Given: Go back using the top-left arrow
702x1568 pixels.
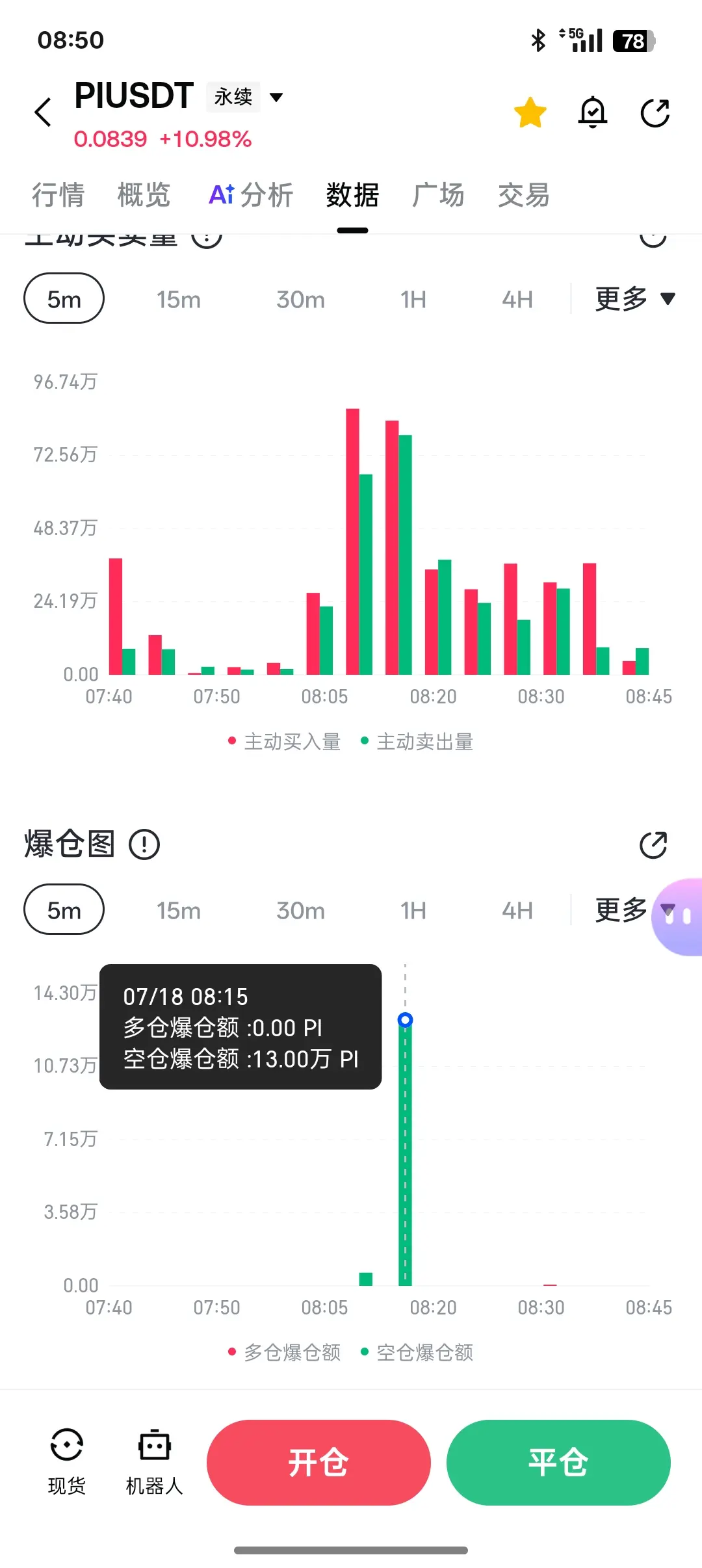Looking at the screenshot, I should 43,112.
